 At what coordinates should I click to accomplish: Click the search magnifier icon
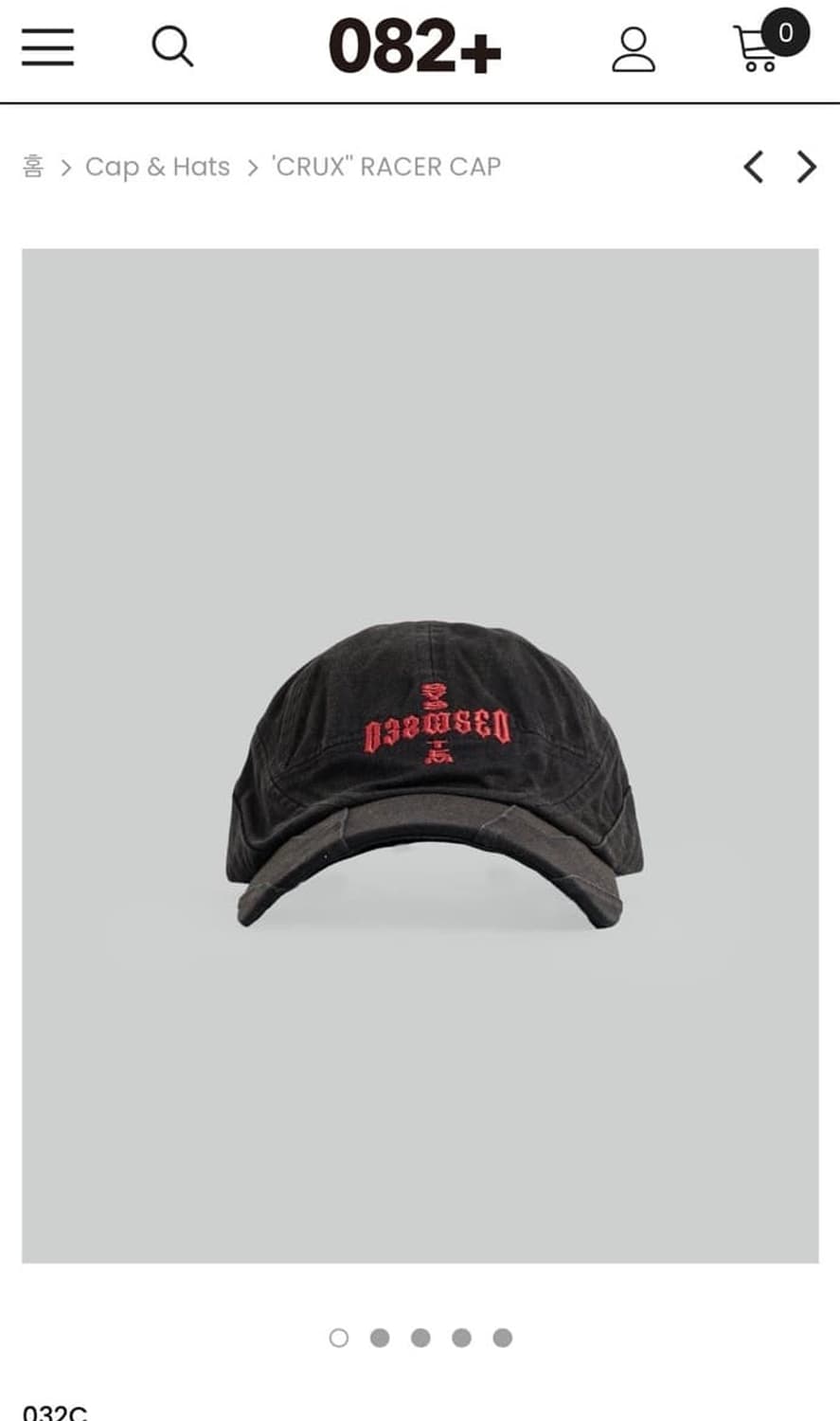170,45
